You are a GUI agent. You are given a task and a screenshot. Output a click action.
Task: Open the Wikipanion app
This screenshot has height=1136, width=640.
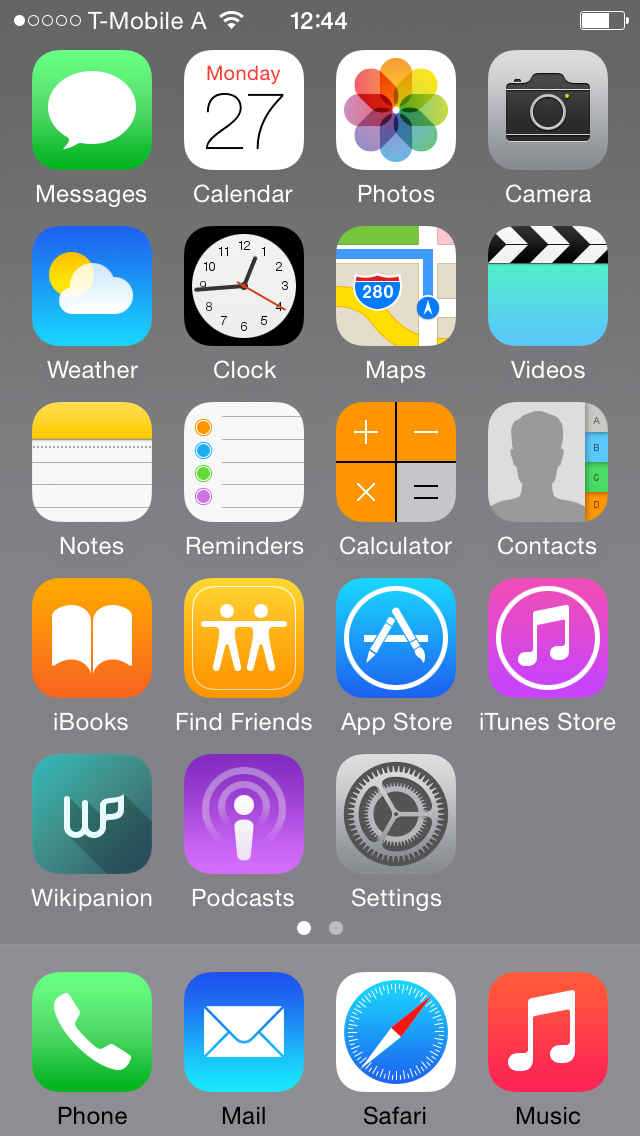point(92,814)
